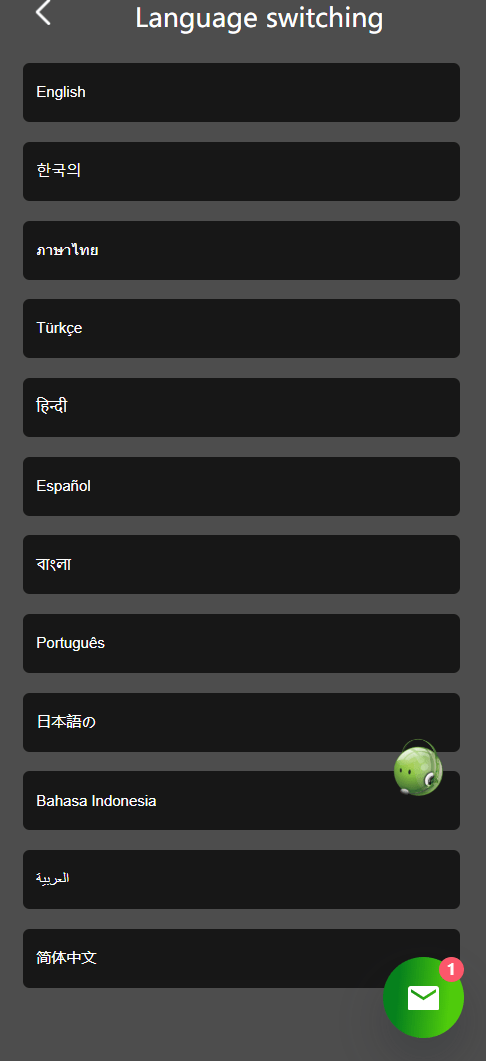
Task: Select the العربية language row
Action: 242,880
